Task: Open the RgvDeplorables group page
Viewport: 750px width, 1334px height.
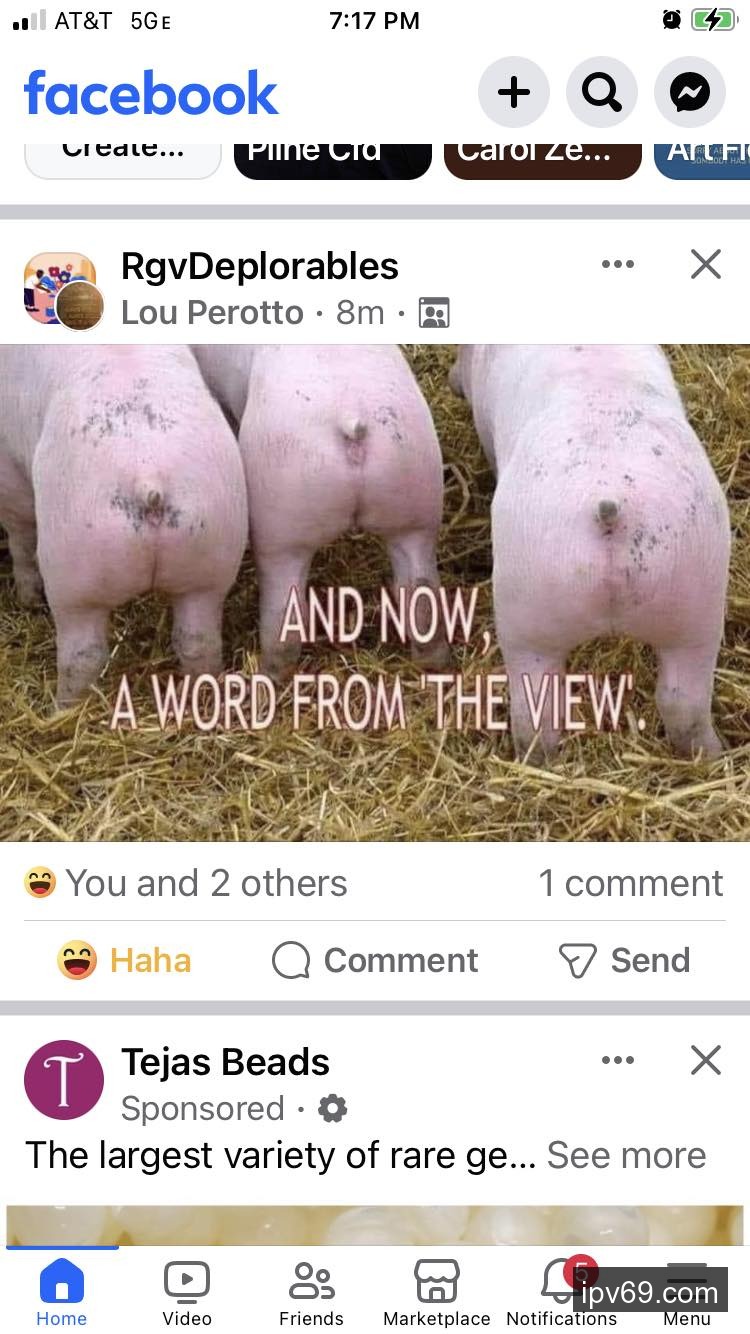Action: tap(259, 266)
